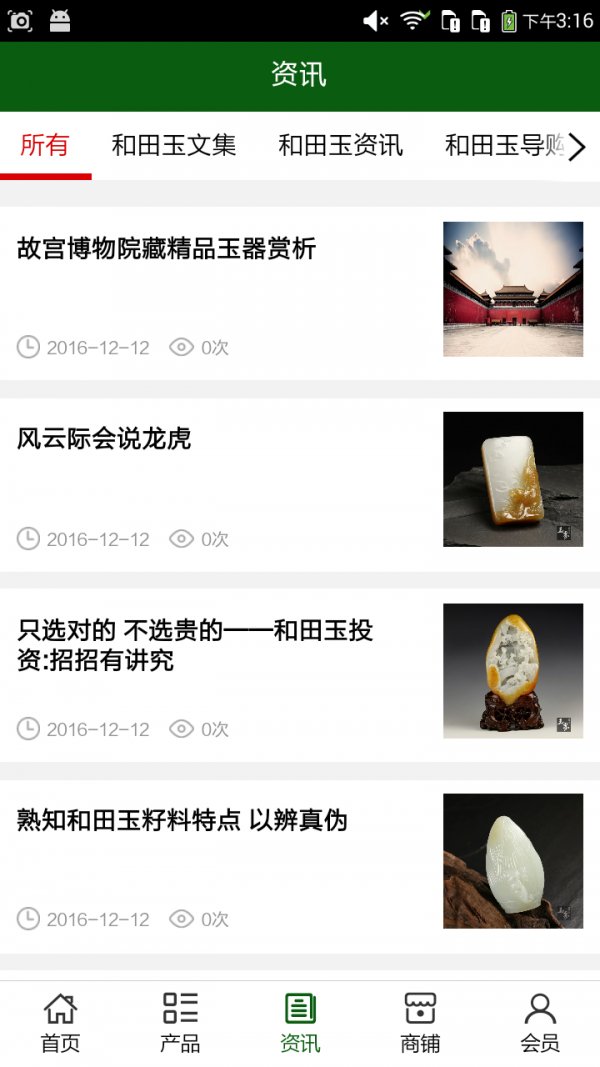Open 只选对的 不选贵的 investment article
The image size is (600, 1067).
point(195,645)
